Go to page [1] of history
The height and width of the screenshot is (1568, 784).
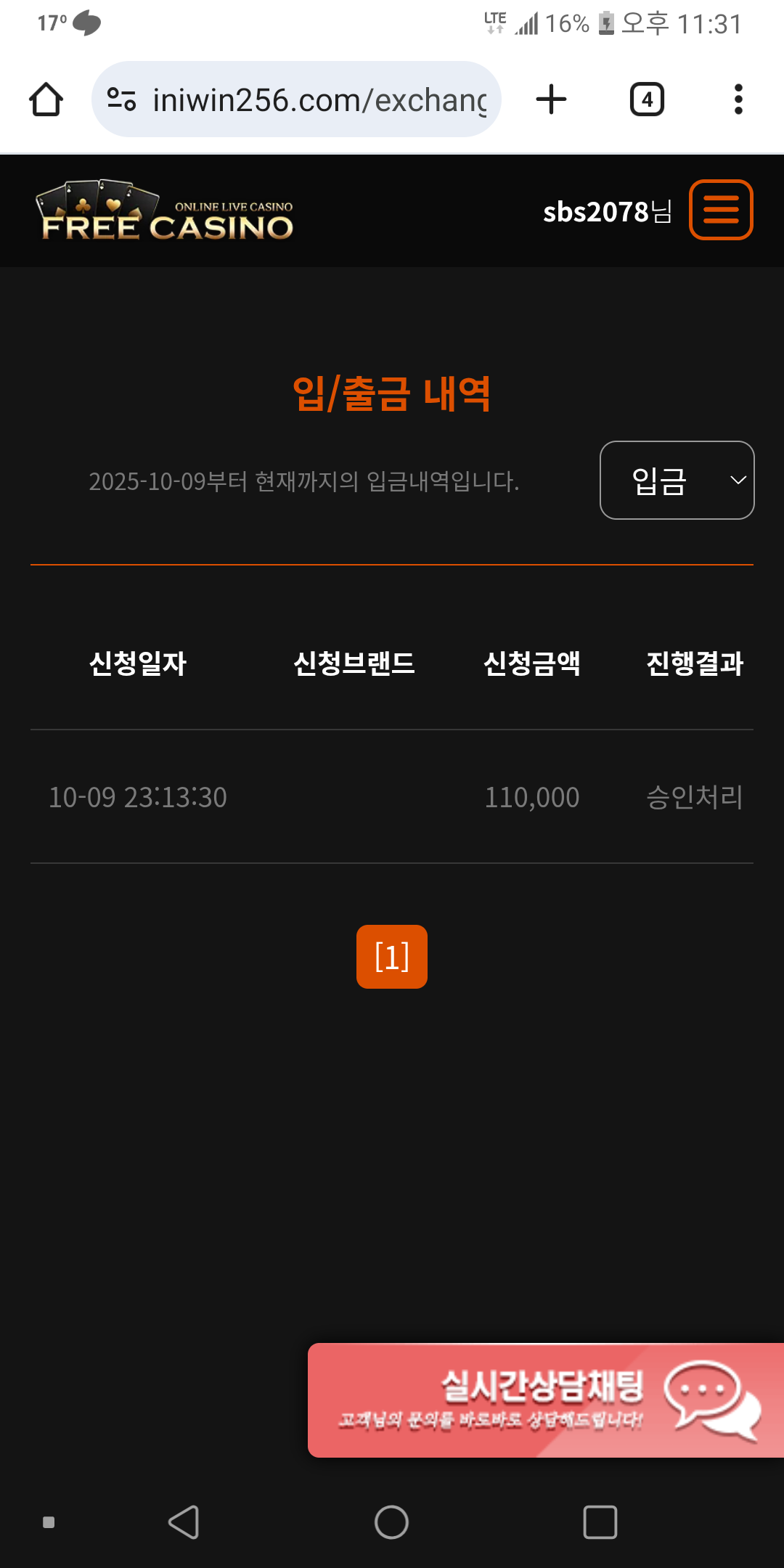[x=391, y=957]
